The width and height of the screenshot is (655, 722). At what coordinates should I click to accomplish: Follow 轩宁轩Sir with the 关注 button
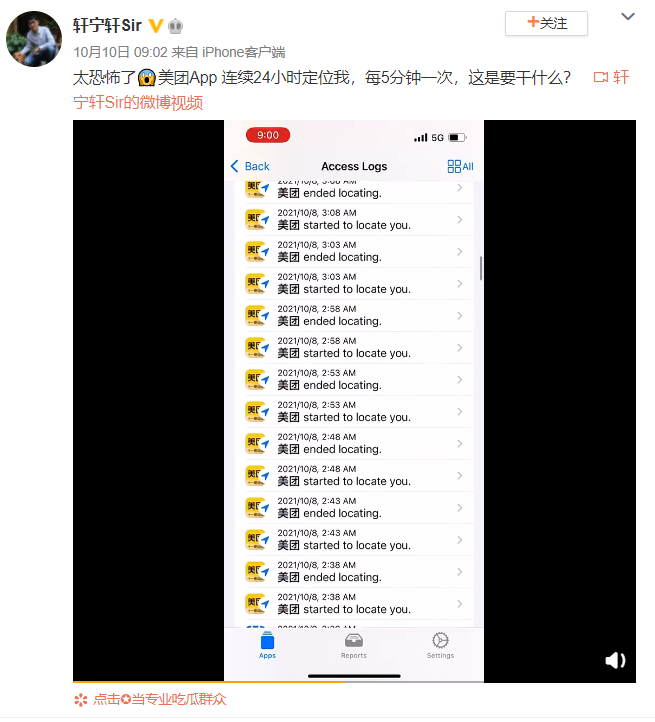click(546, 23)
